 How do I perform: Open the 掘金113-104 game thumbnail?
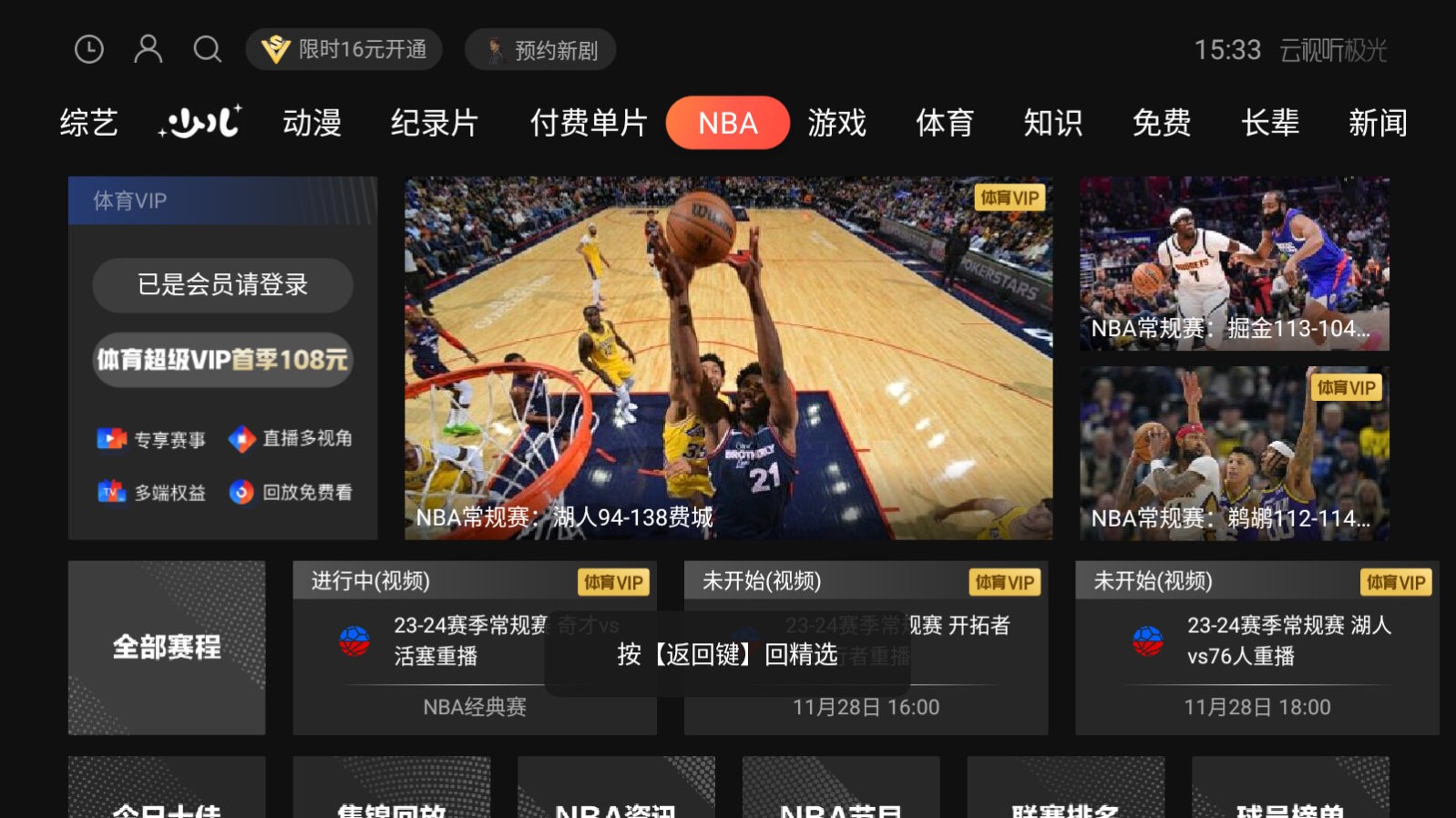point(1234,263)
